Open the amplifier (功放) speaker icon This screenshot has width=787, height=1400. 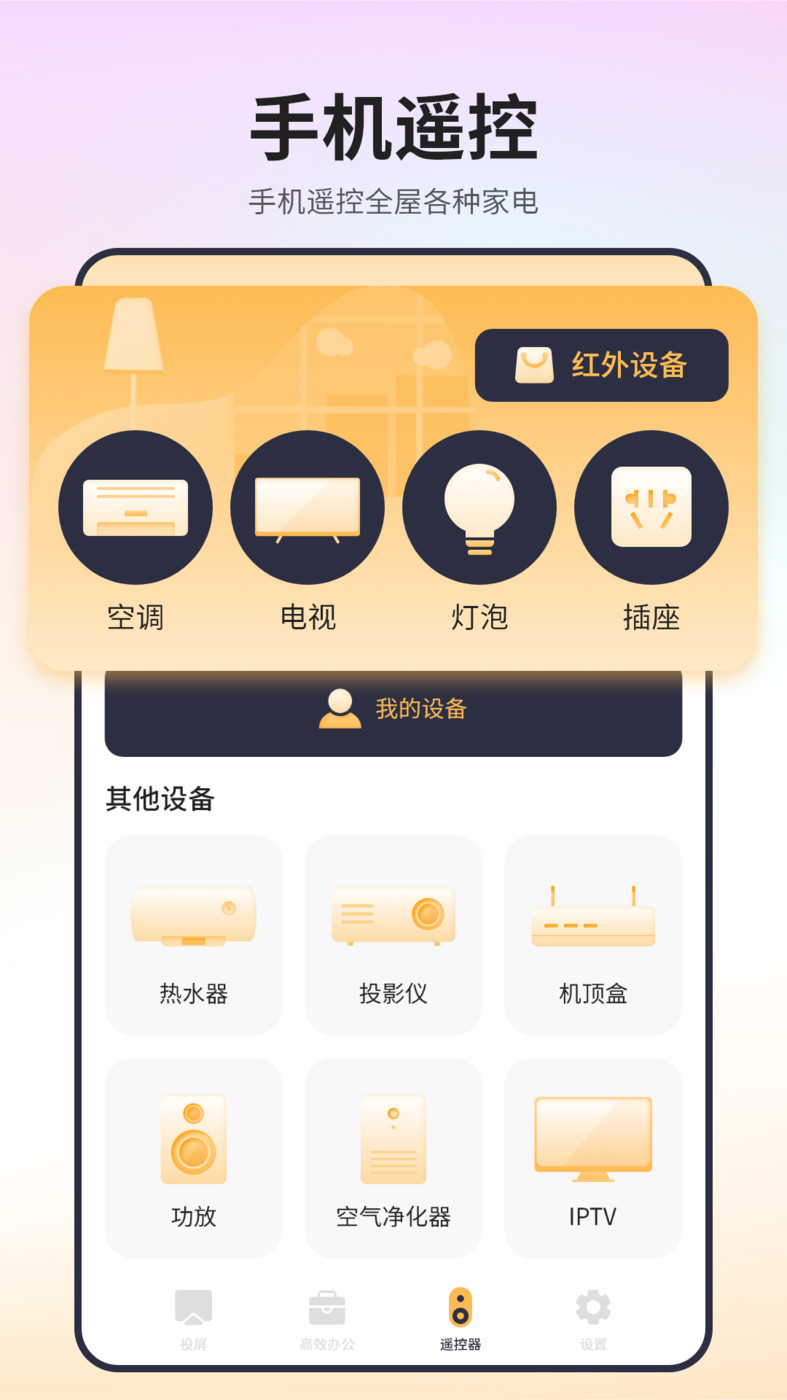[193, 1138]
